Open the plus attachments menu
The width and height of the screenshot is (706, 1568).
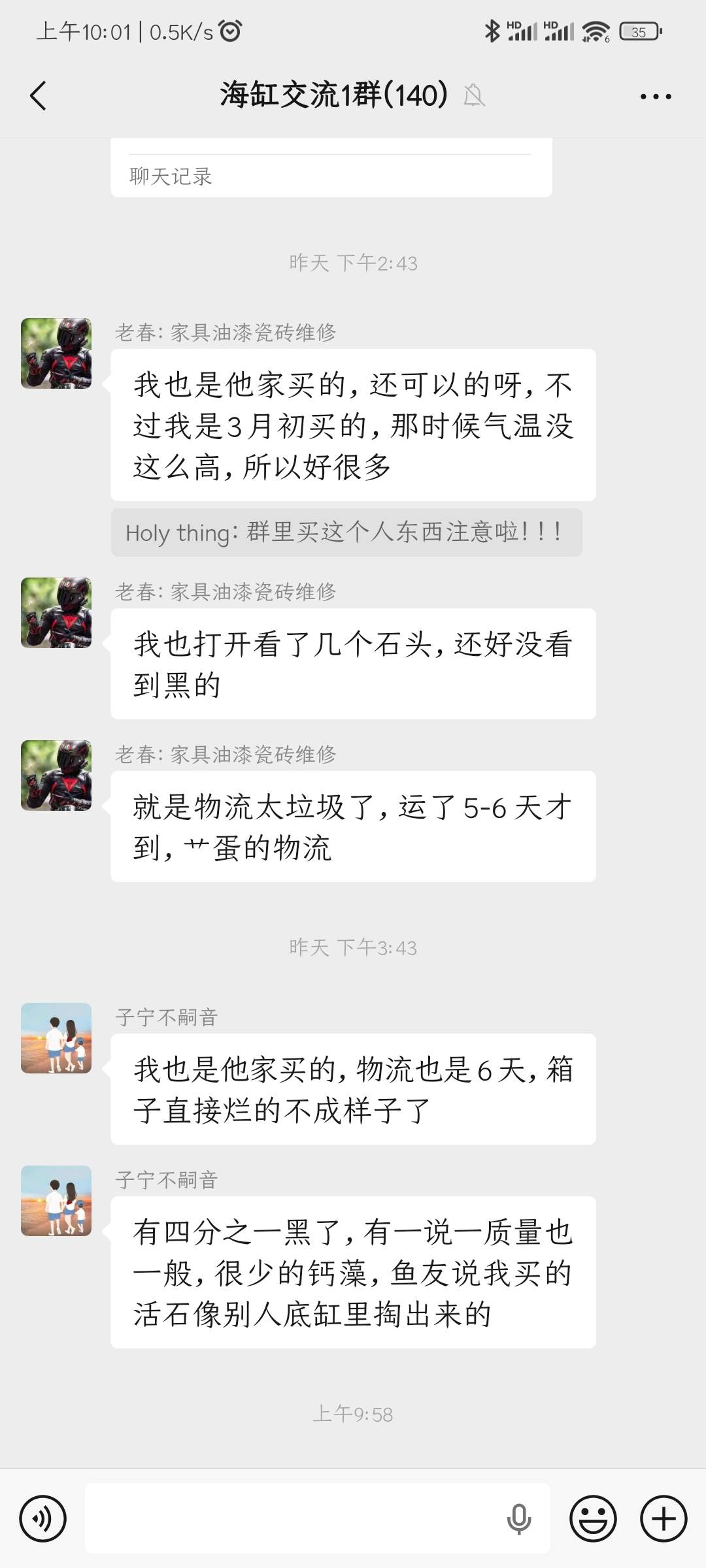point(663,1518)
